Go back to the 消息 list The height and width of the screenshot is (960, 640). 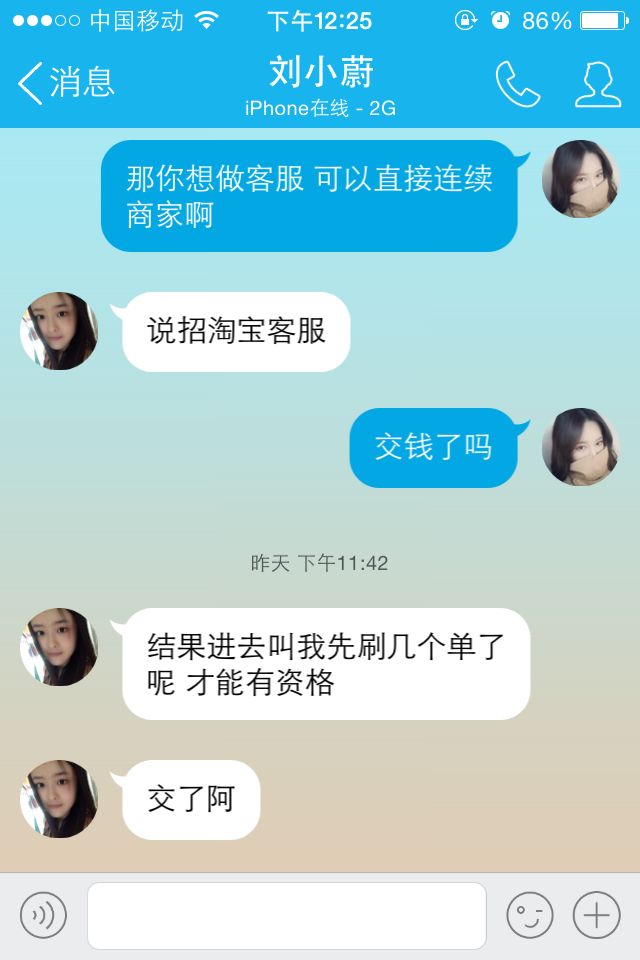click(x=66, y=83)
